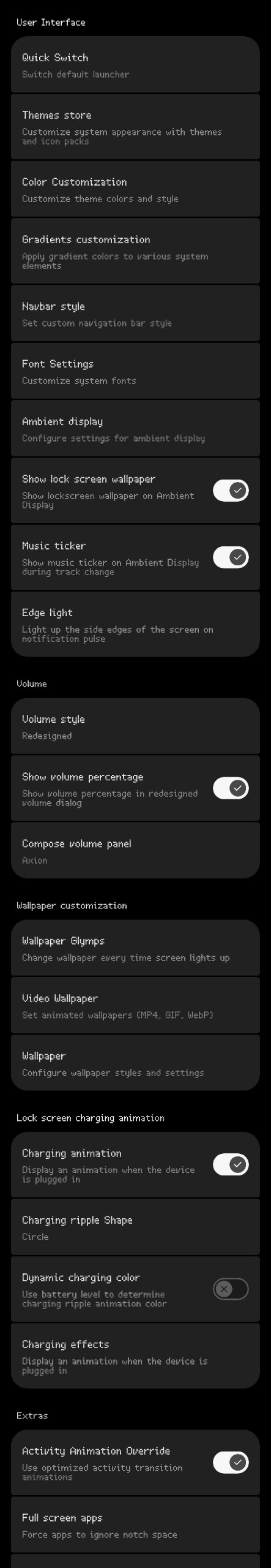Turn off Show lock screen wallpaper
The width and height of the screenshot is (271, 1568).
231,491
